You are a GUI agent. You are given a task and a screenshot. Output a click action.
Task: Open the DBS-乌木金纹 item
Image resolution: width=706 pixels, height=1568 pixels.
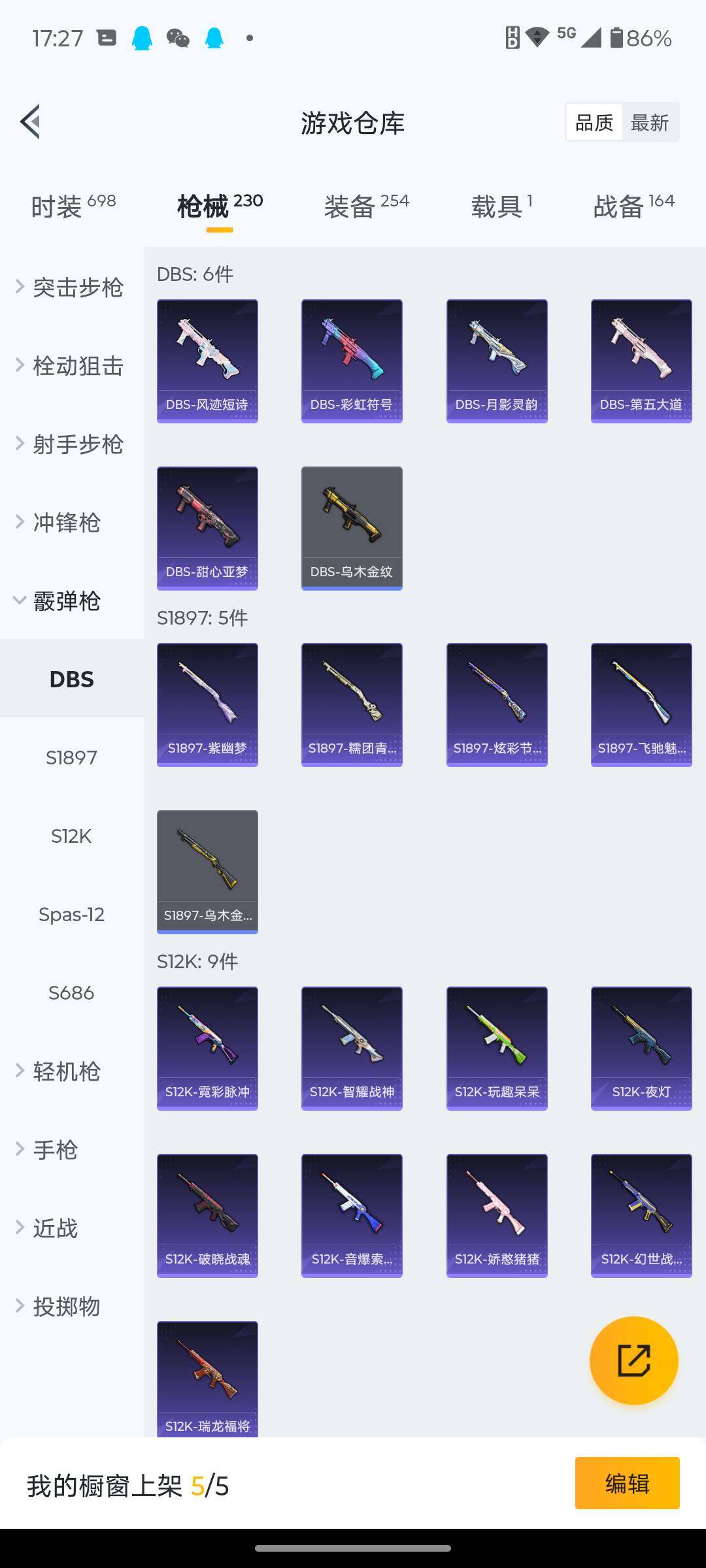click(352, 529)
